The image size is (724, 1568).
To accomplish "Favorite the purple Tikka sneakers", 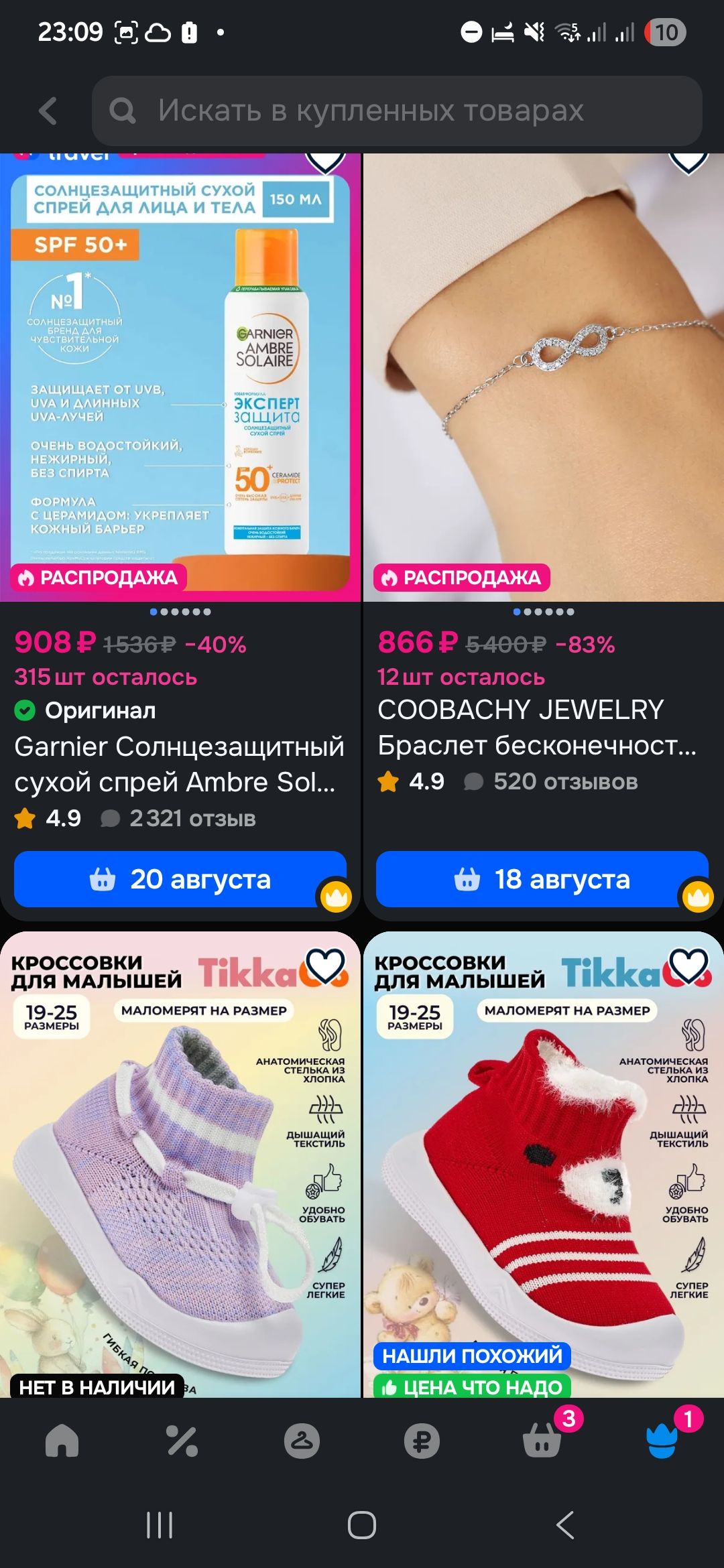I will [325, 966].
